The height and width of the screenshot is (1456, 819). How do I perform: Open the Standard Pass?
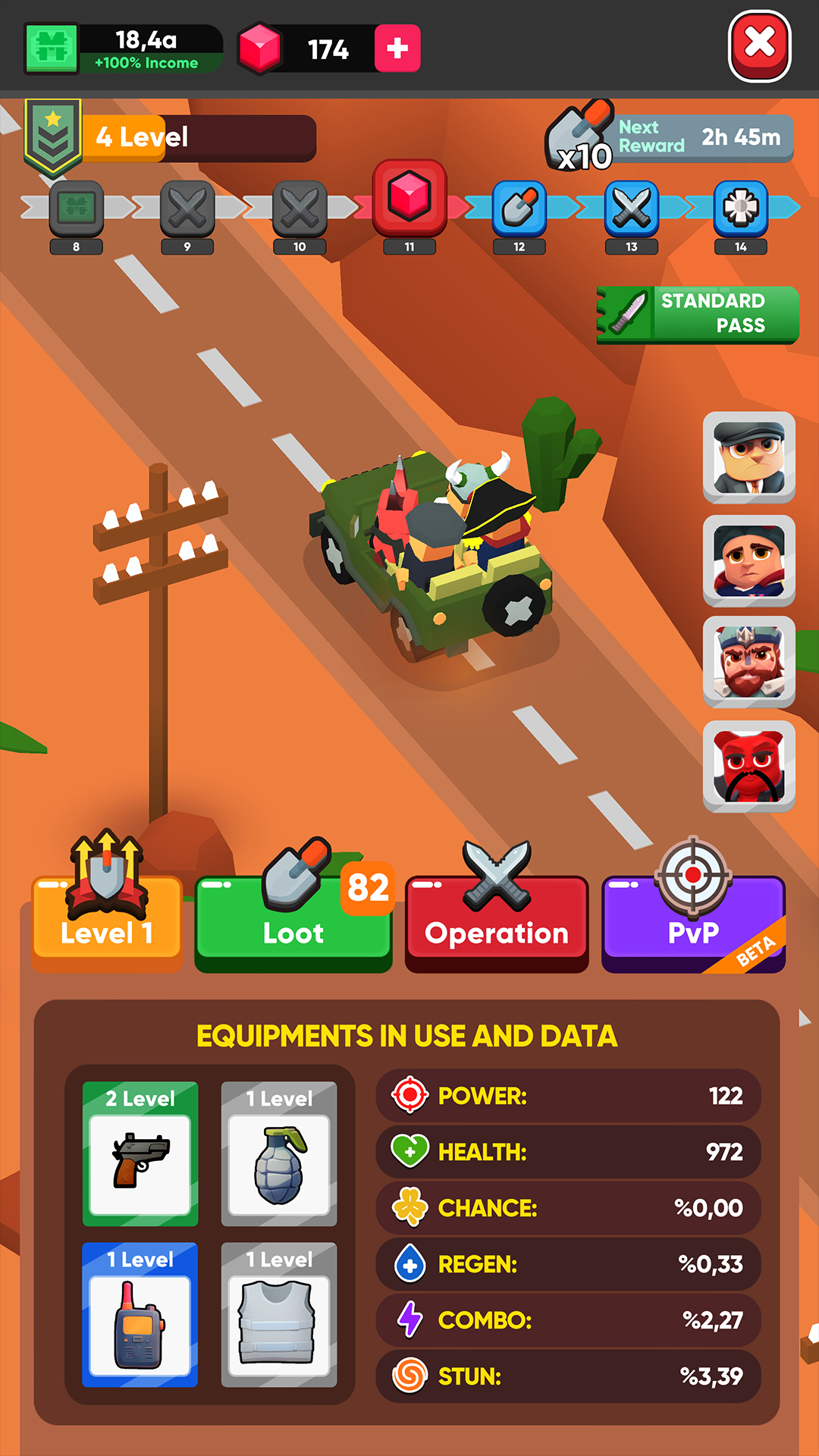coord(698,314)
